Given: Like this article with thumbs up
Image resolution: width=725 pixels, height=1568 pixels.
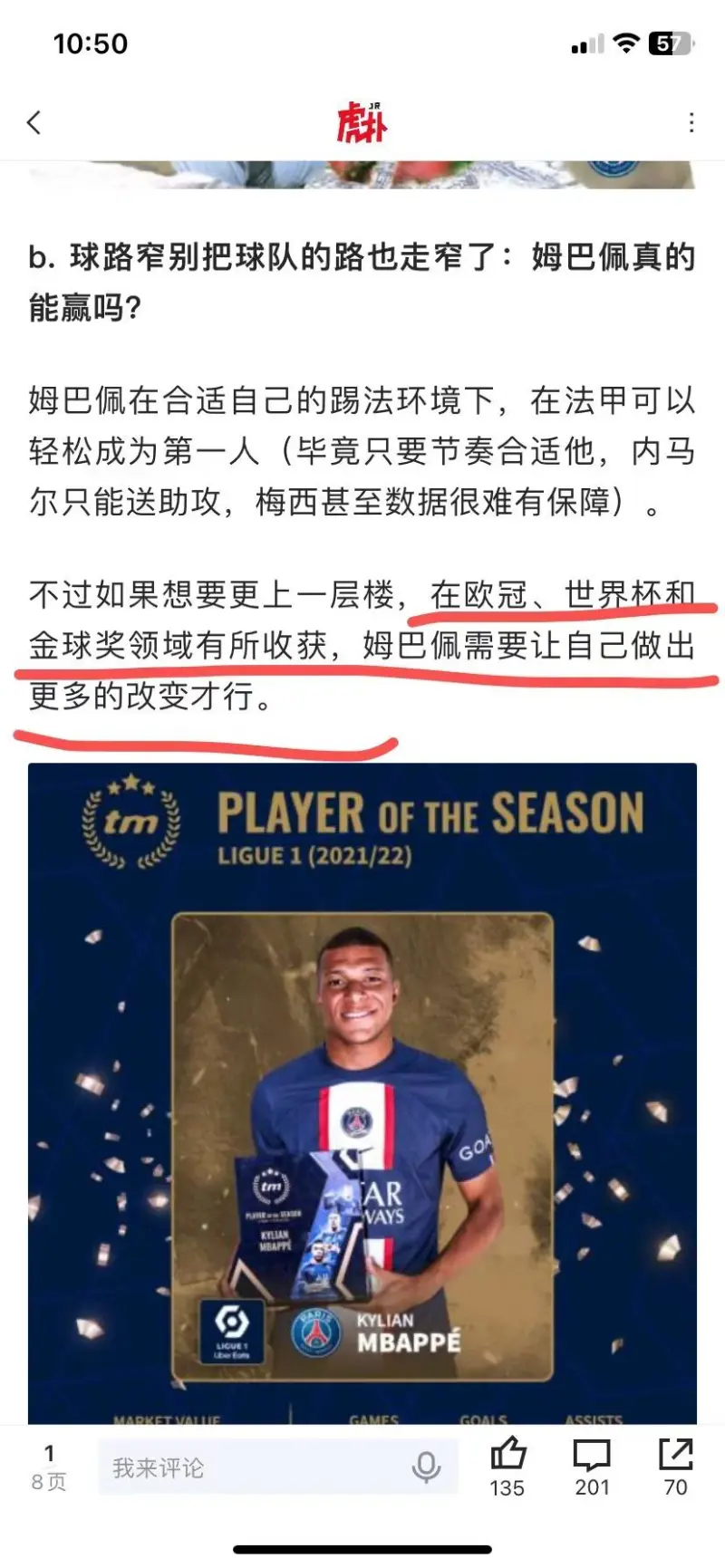Looking at the screenshot, I should 507,1458.
